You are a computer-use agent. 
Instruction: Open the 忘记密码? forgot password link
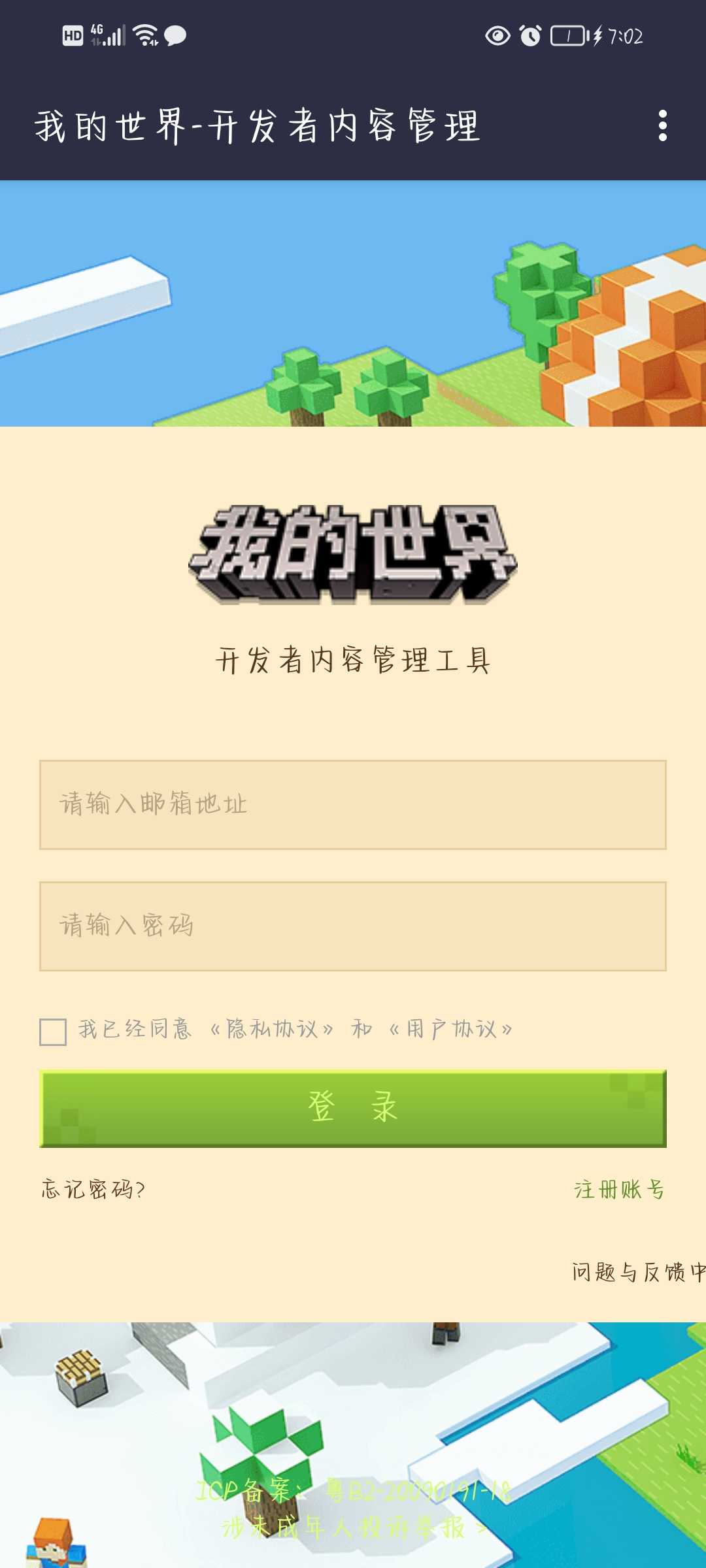point(93,1189)
